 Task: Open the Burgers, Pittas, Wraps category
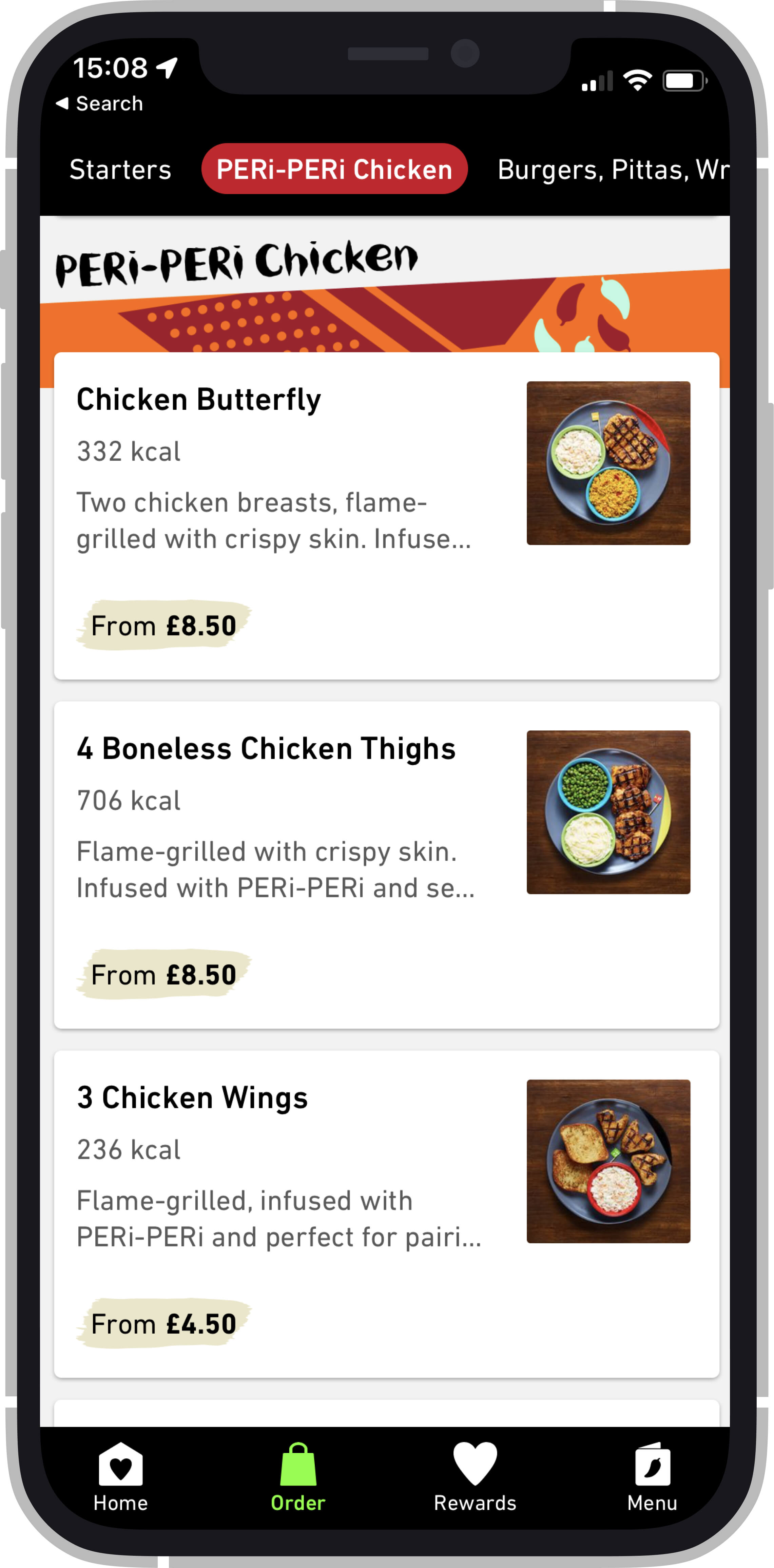(x=612, y=169)
